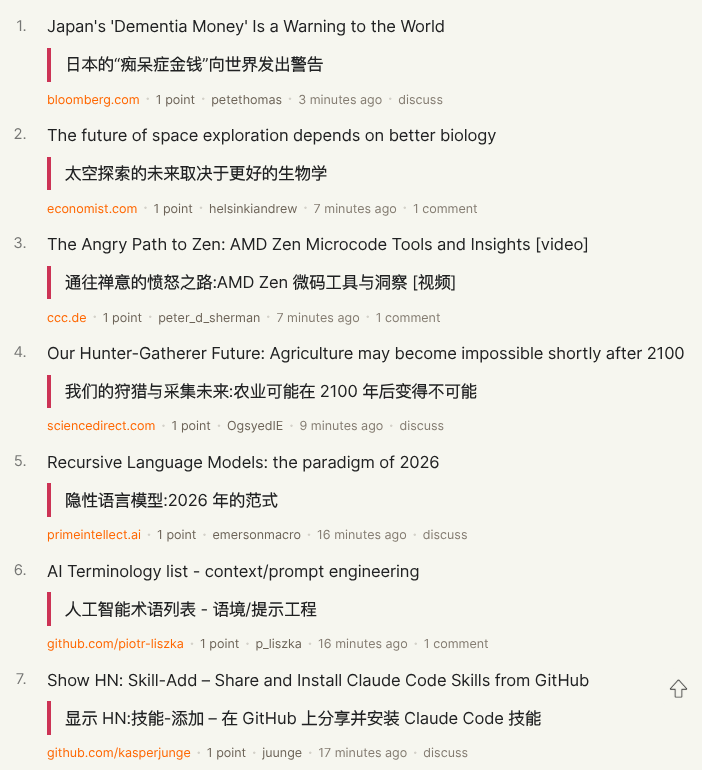Screen dimensions: 702x770
Task: Open 'Our Hunter-Gatherer Future' article
Action: [x=365, y=354]
